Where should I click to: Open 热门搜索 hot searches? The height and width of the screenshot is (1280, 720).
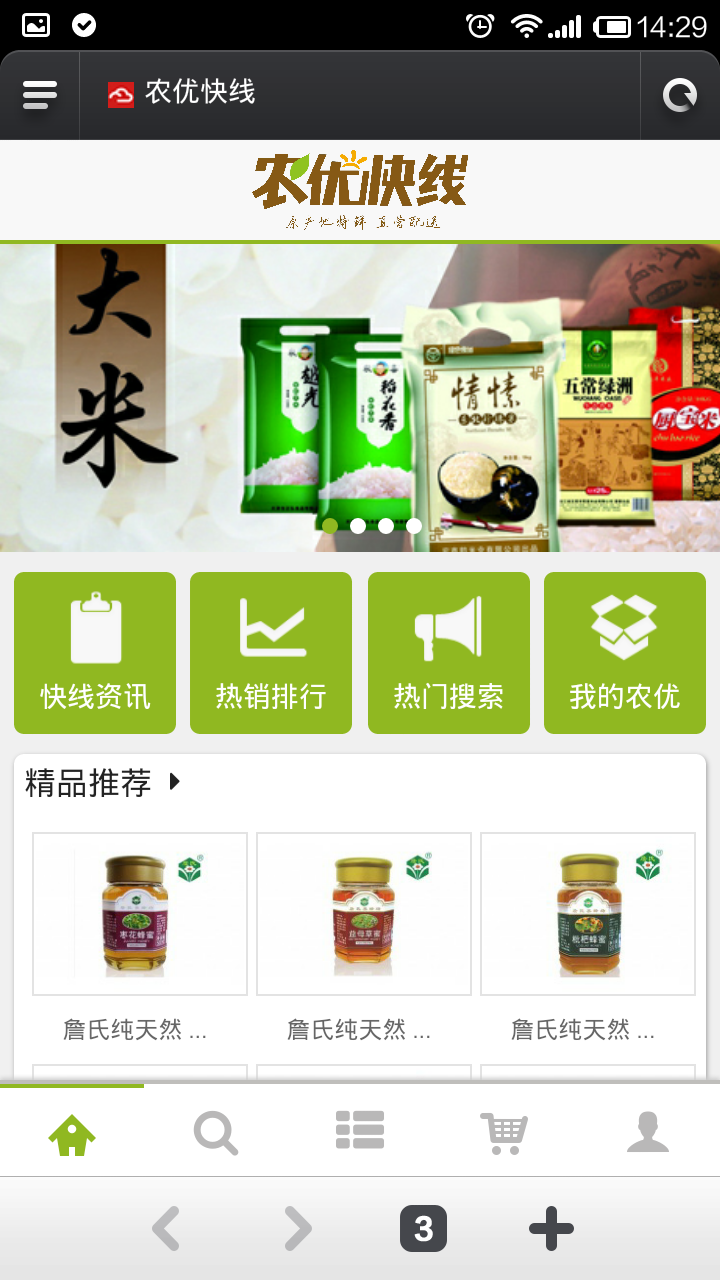click(449, 653)
